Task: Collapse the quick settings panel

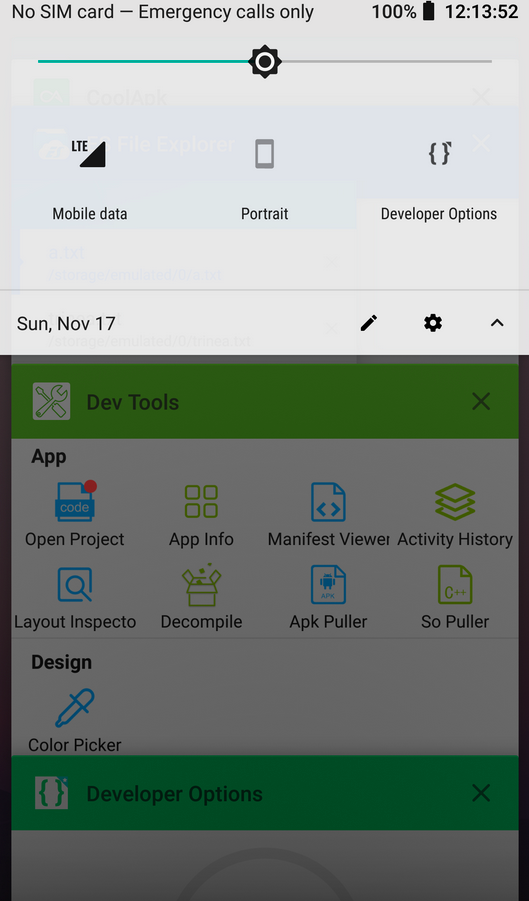Action: (497, 323)
